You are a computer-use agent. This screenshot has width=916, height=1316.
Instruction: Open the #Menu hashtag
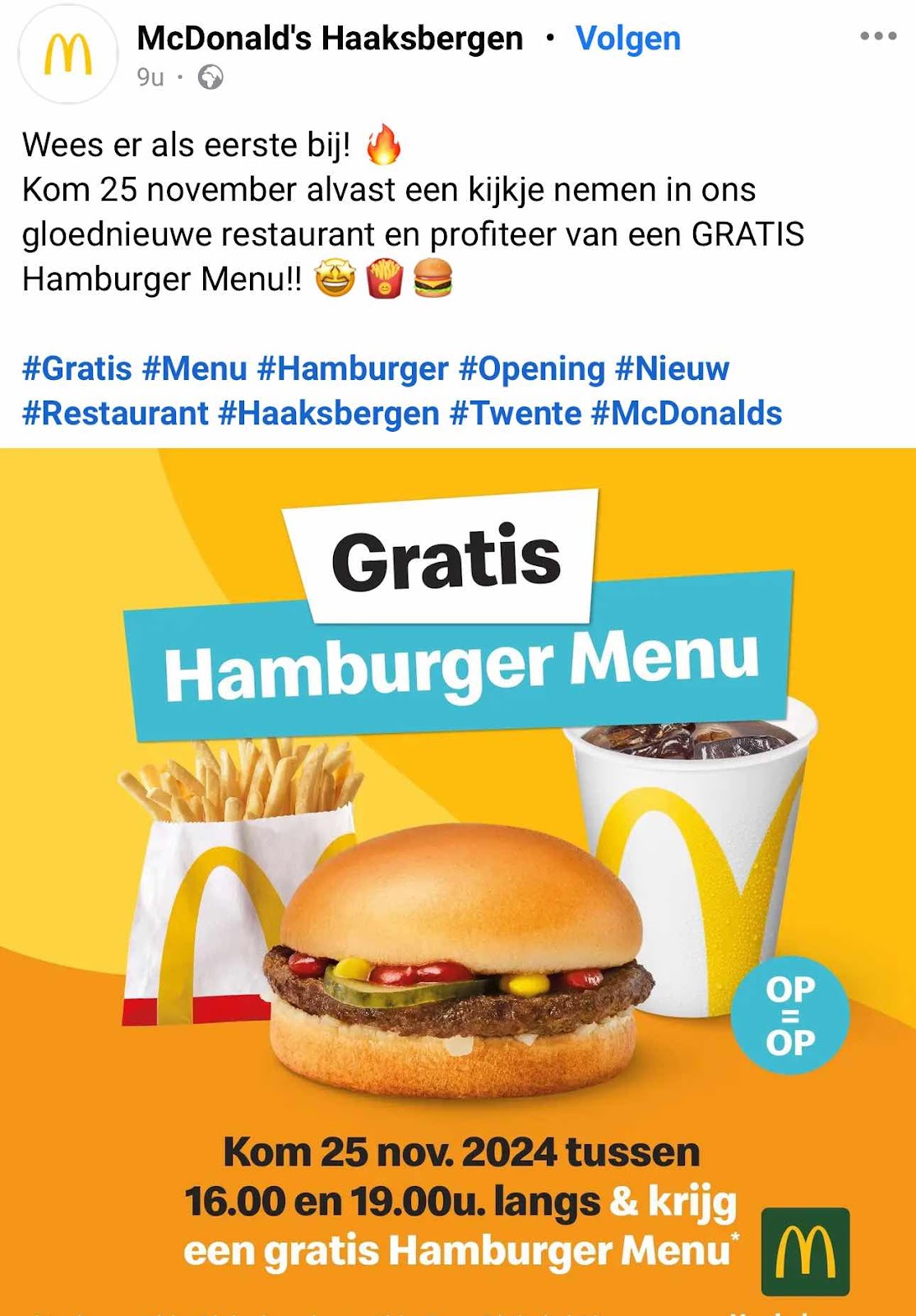tap(194, 368)
